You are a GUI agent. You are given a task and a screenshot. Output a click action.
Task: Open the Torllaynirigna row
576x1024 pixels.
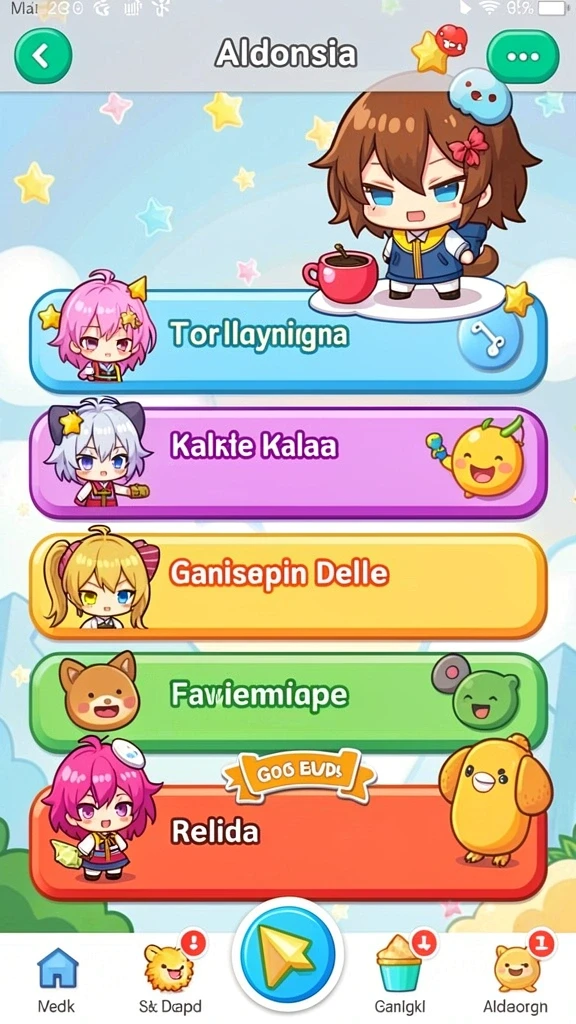tap(288, 341)
